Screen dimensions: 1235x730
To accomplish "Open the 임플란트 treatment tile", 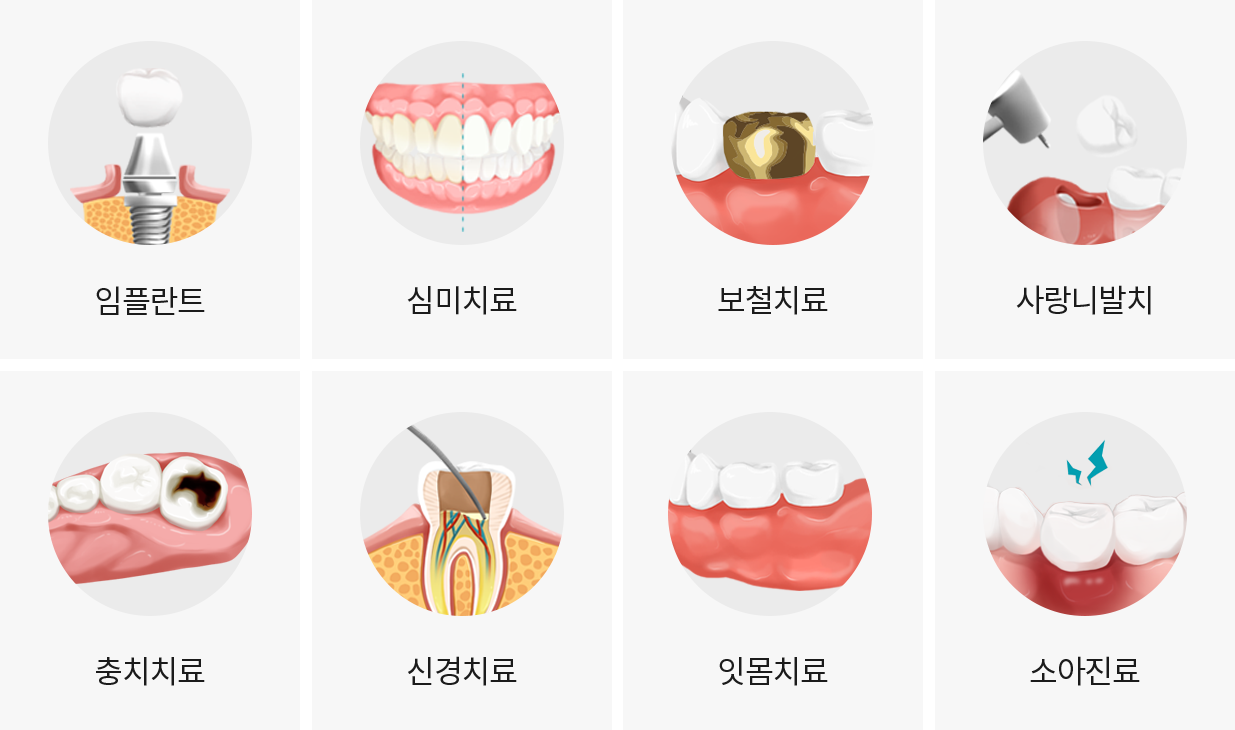I will (150, 180).
